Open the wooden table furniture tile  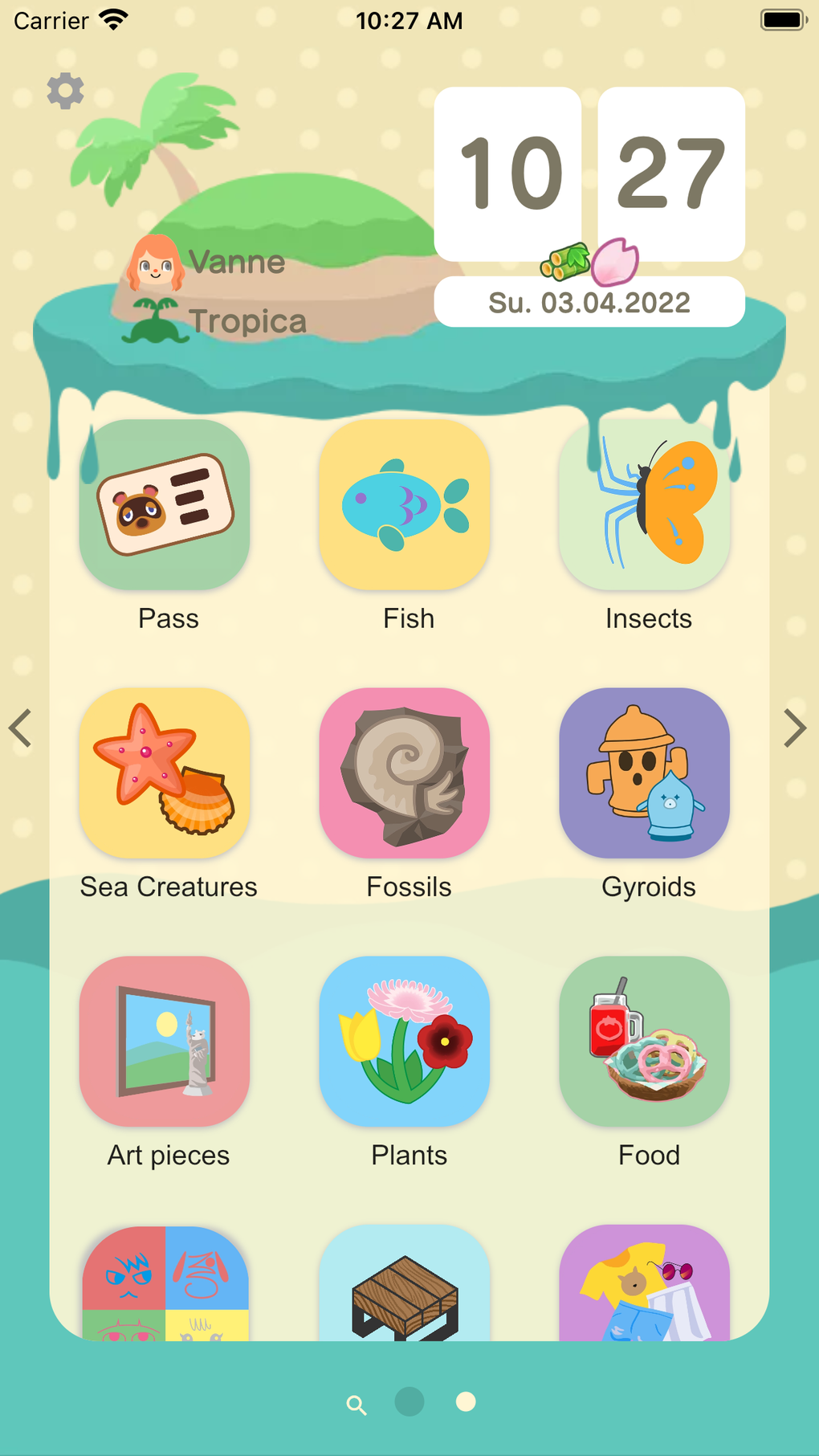pos(405,1285)
